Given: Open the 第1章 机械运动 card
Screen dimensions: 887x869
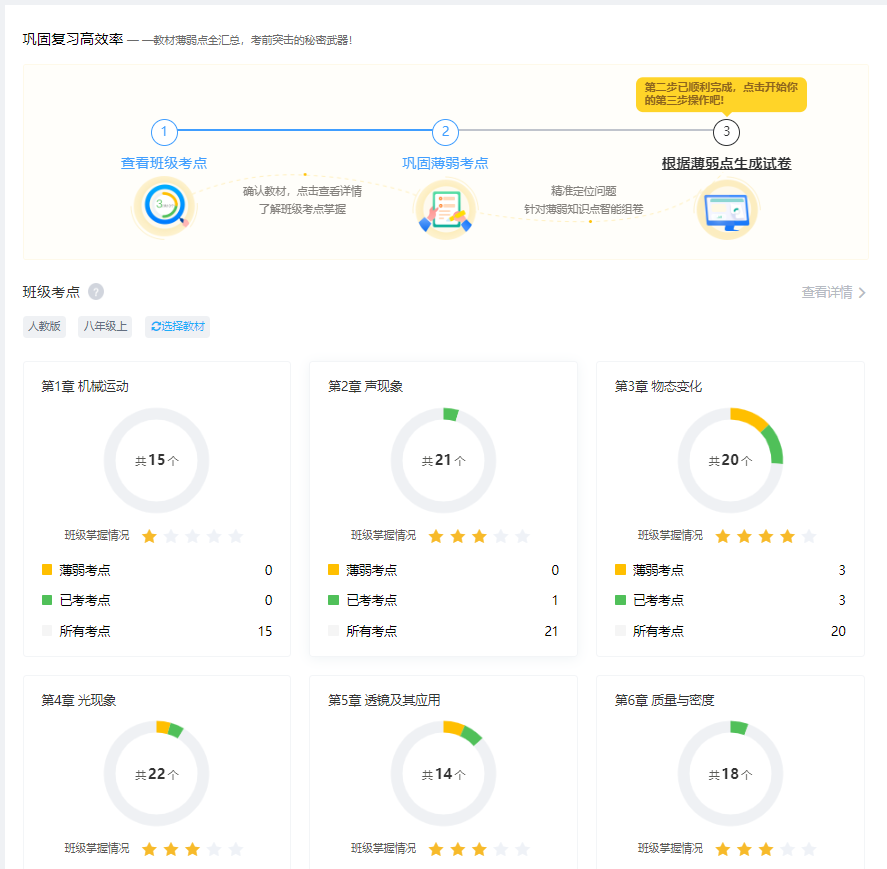Looking at the screenshot, I should pos(157,508).
